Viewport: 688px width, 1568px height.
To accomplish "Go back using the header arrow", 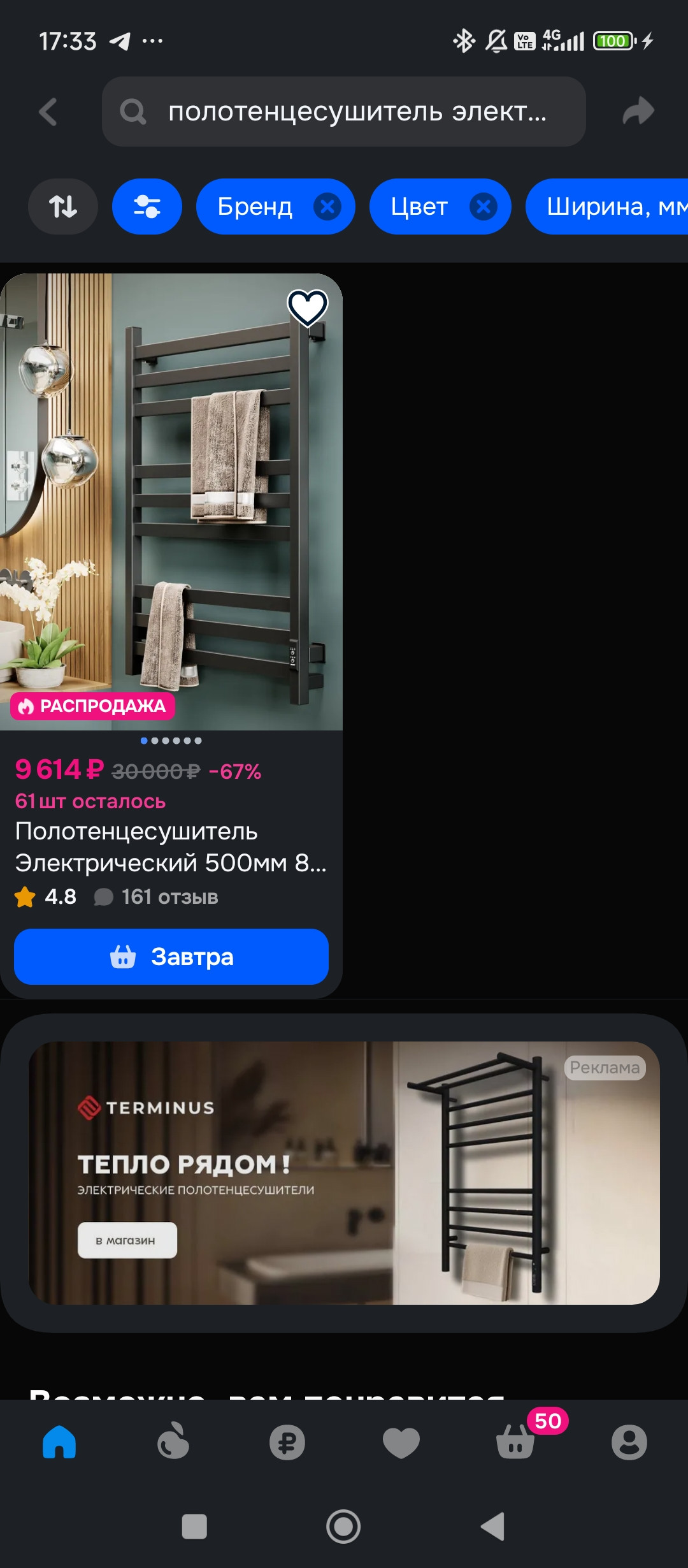I will point(48,112).
